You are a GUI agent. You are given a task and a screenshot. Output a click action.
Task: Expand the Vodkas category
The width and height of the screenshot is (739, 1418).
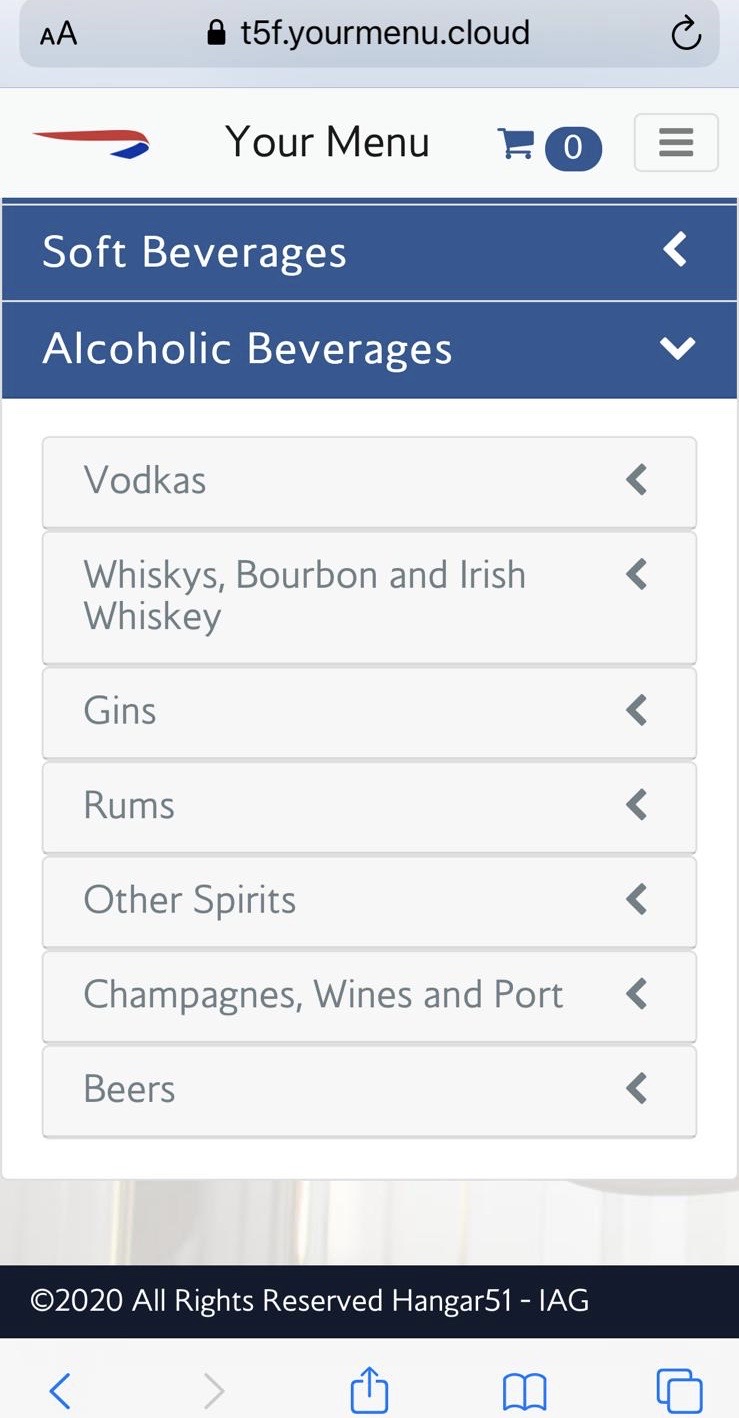click(x=369, y=481)
